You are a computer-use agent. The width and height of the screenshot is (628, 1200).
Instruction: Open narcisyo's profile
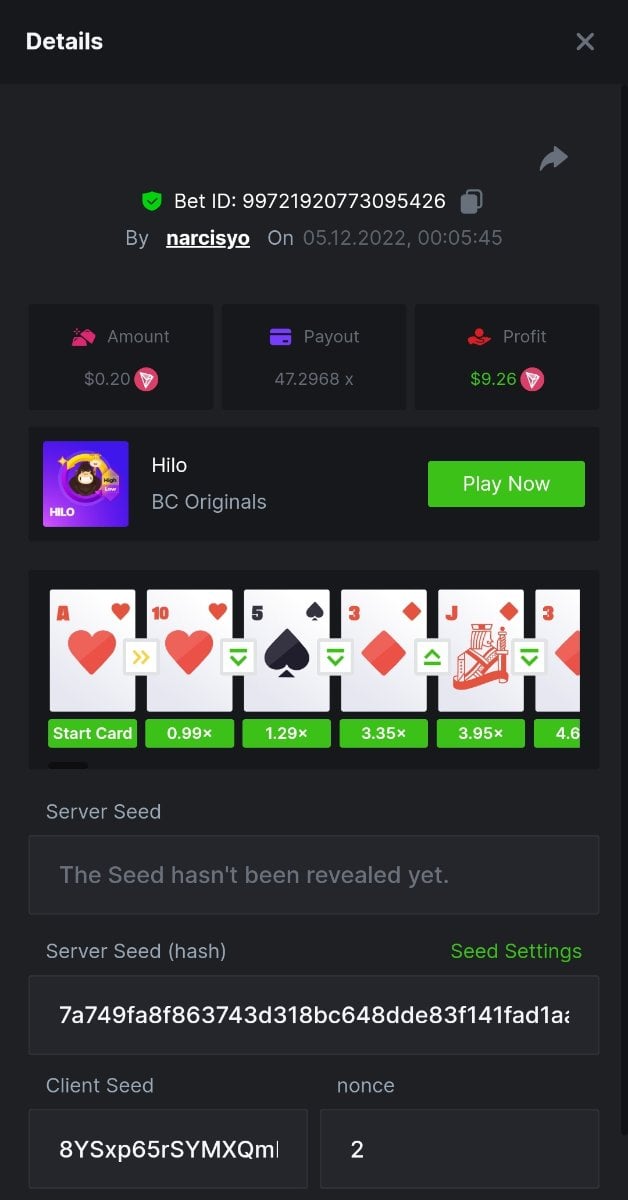[x=208, y=238]
